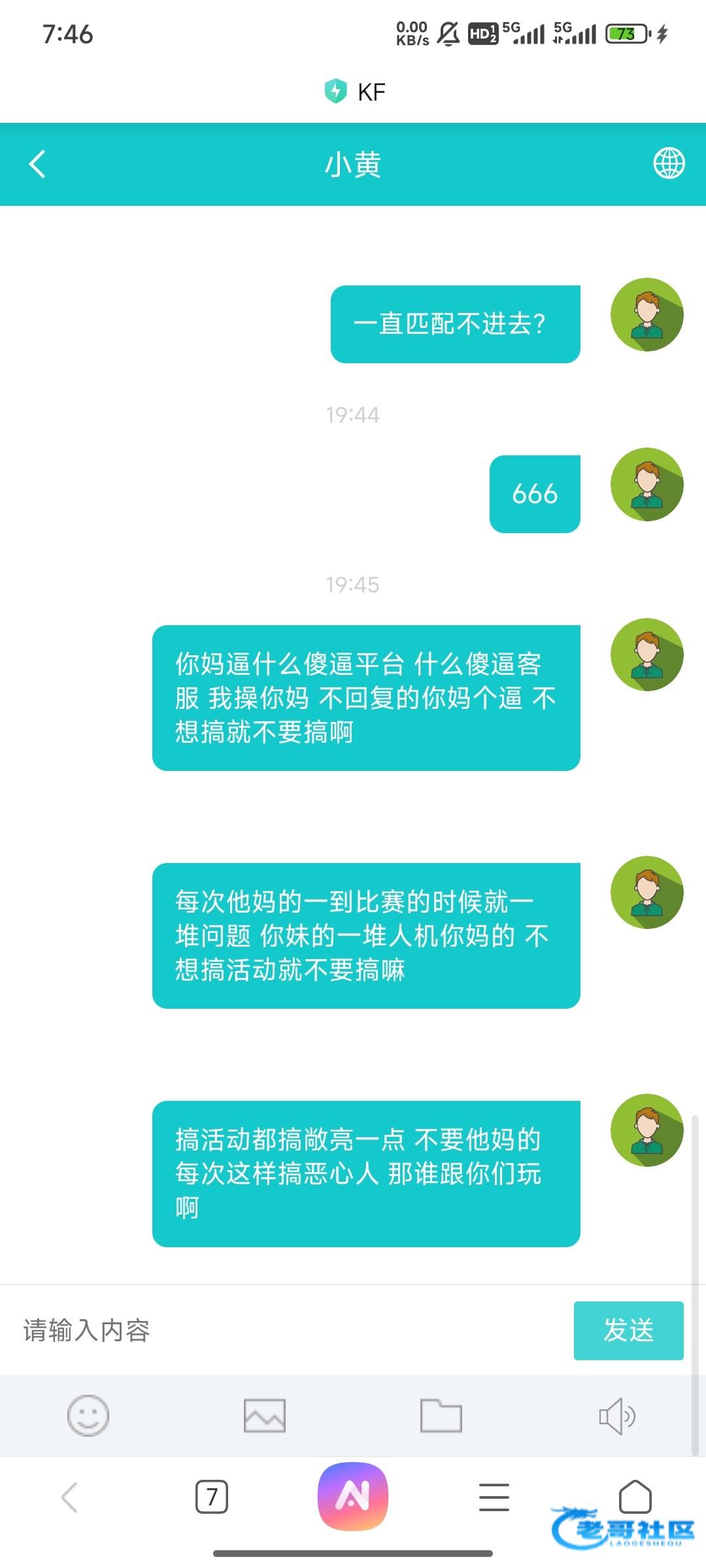
Task: Return to the browser home page
Action: tap(635, 1497)
